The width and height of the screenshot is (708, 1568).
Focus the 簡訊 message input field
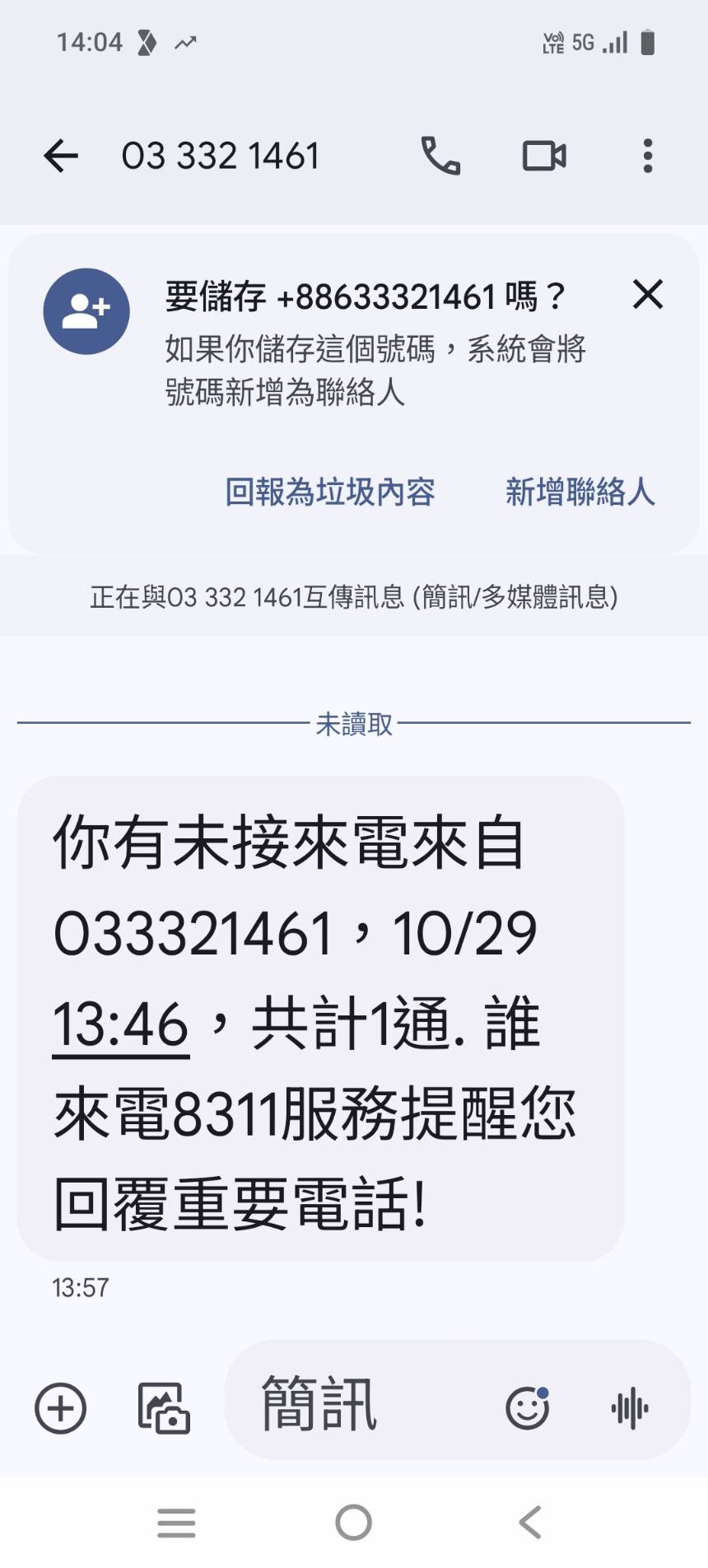362,1403
